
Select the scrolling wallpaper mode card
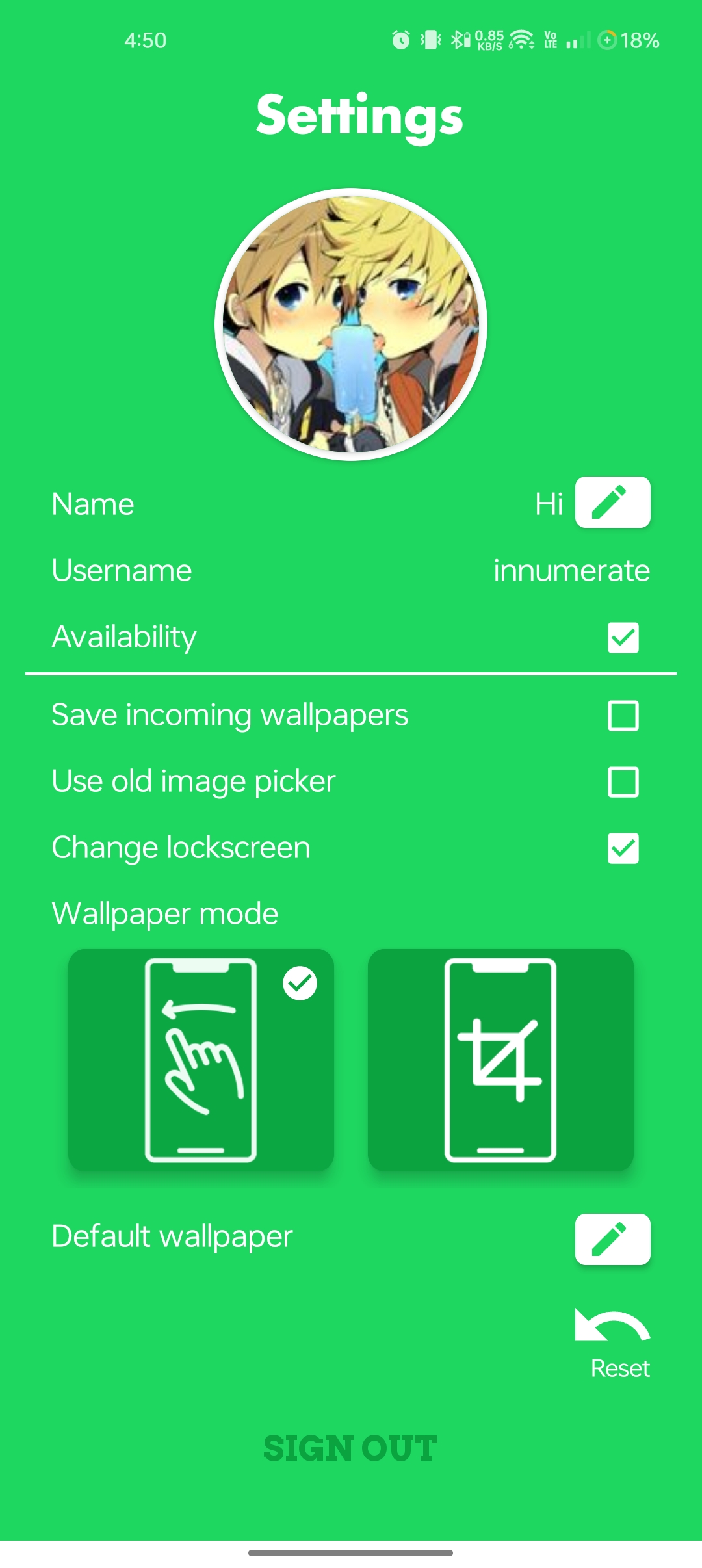201,1060
